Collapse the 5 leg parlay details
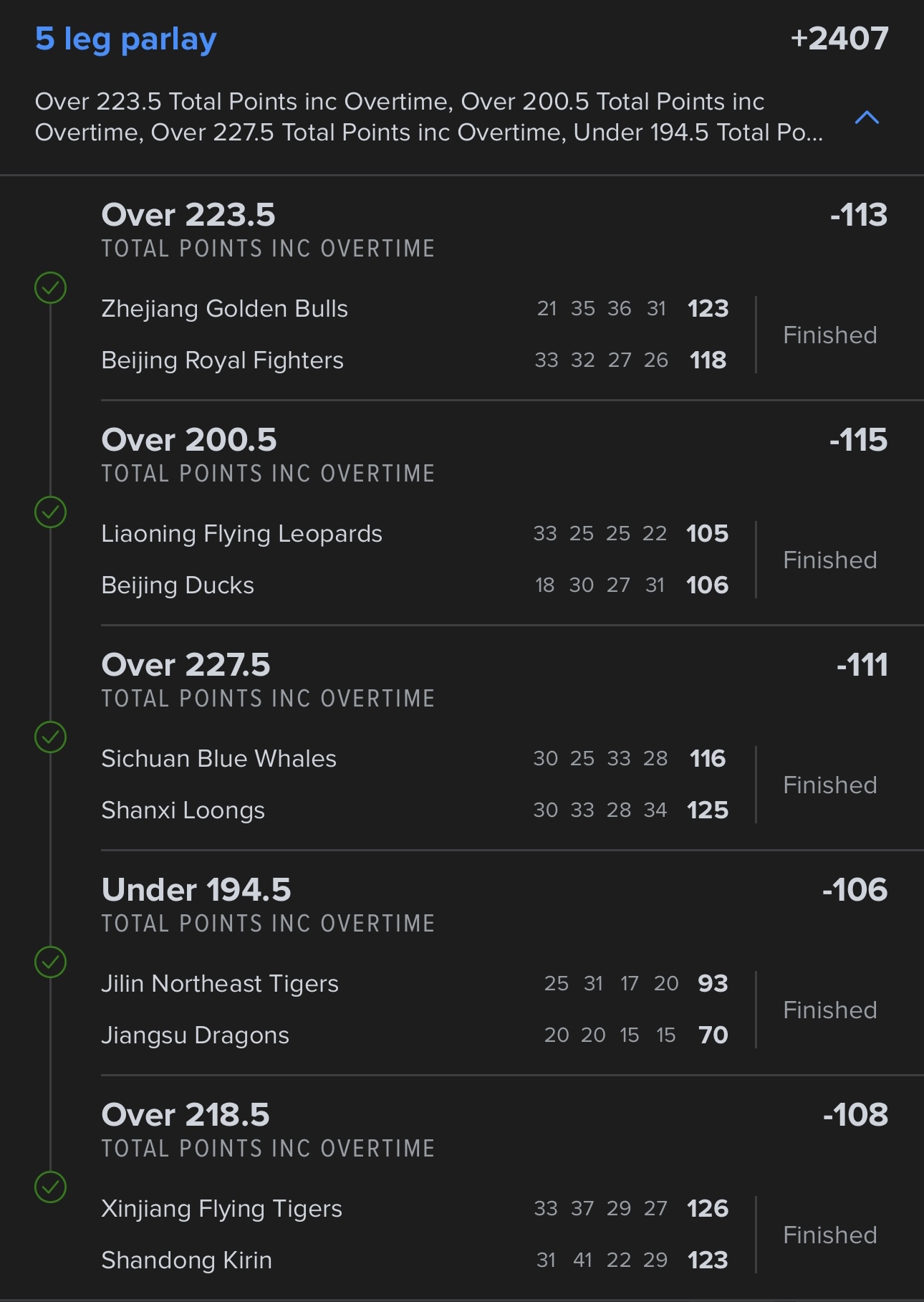 [x=867, y=118]
